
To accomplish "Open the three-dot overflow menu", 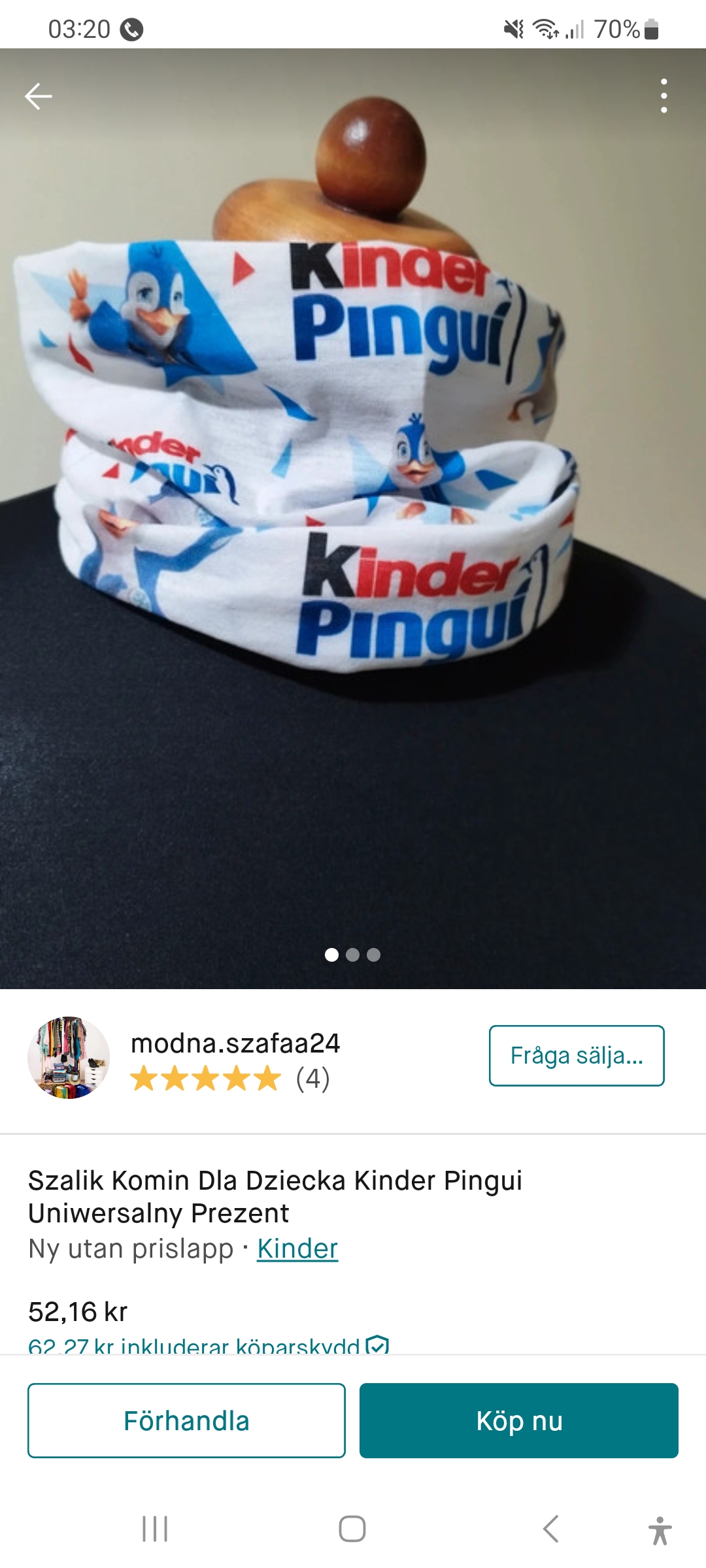I will pos(664,96).
